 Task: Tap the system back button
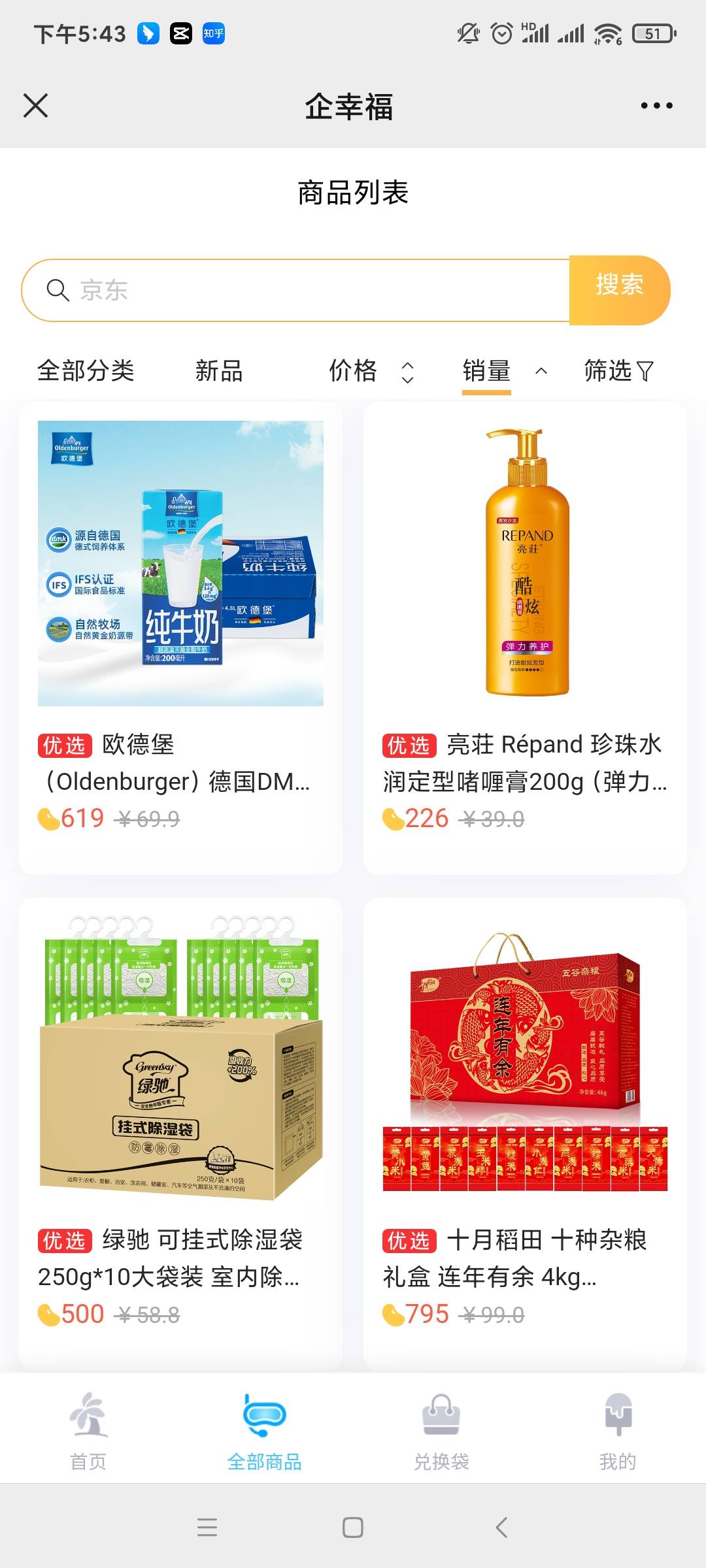click(501, 1527)
